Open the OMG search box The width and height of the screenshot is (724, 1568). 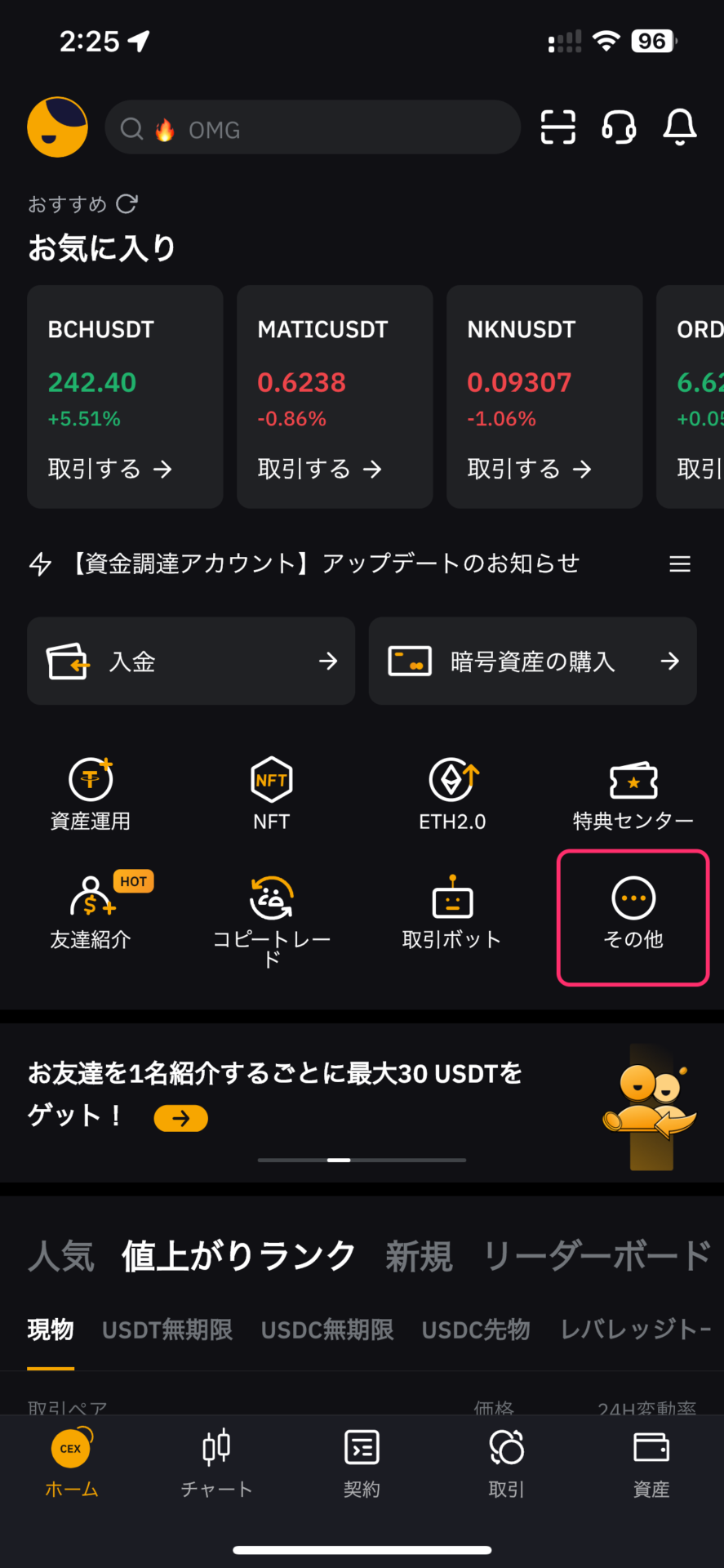[313, 127]
